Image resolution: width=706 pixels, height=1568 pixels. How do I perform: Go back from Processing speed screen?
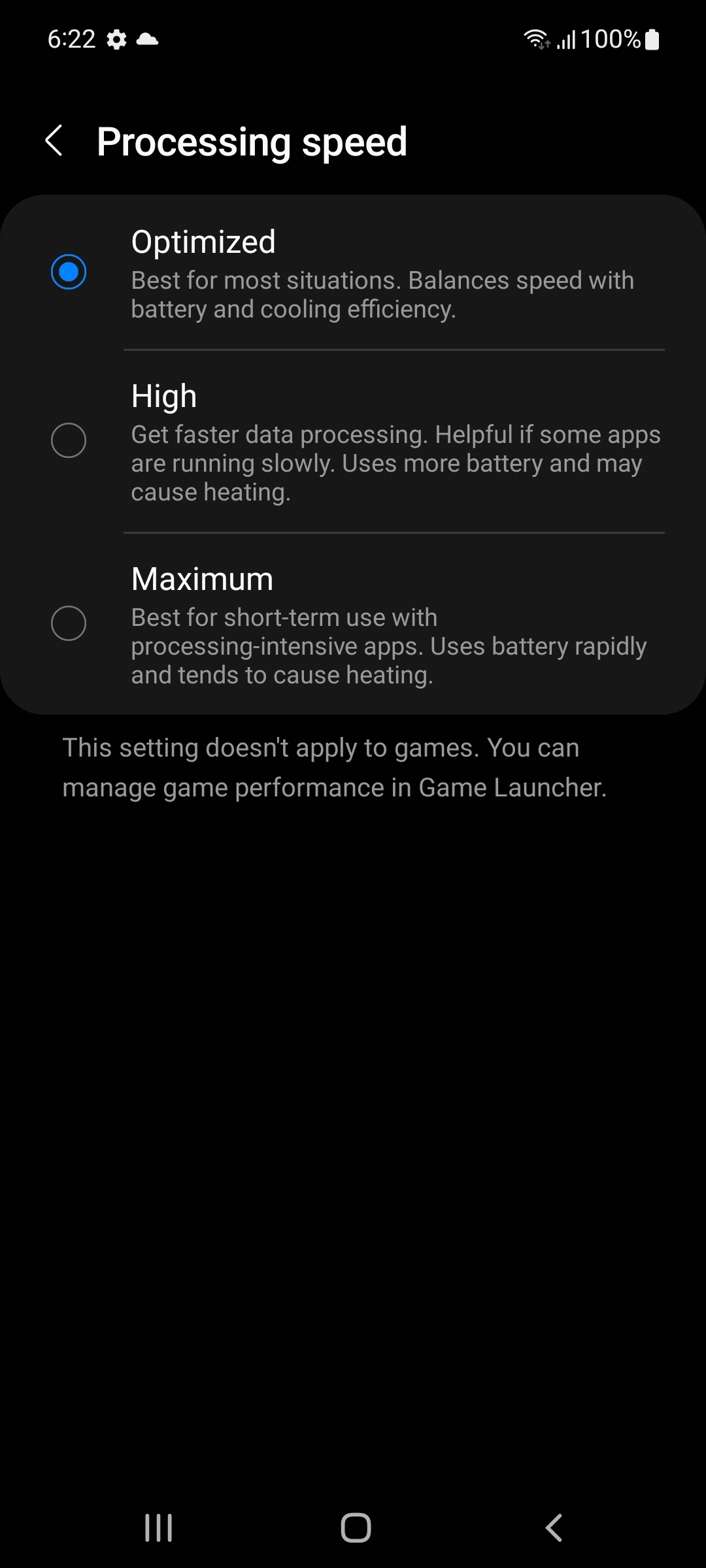tap(54, 141)
